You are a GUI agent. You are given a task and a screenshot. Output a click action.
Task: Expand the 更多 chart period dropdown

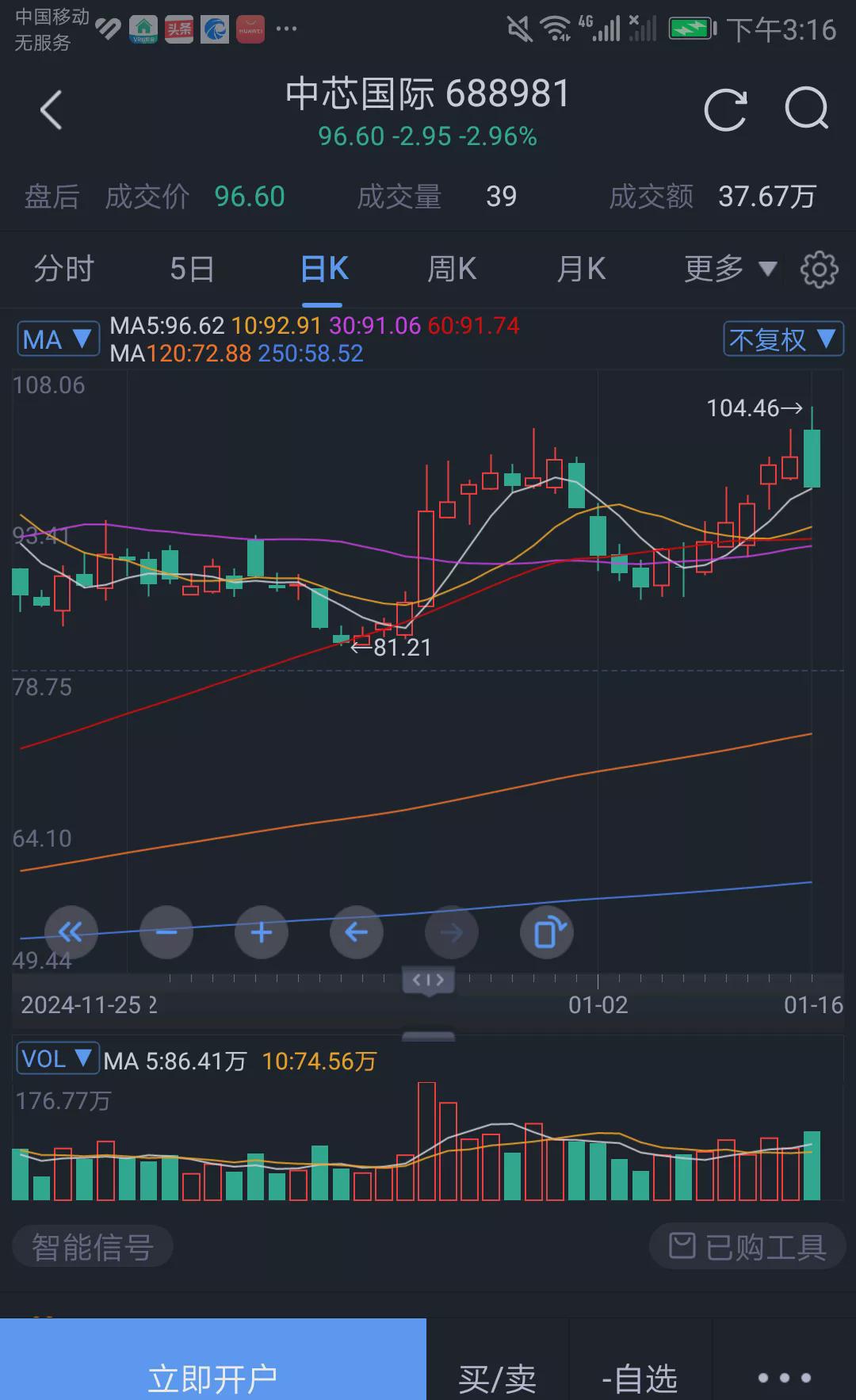(x=729, y=270)
